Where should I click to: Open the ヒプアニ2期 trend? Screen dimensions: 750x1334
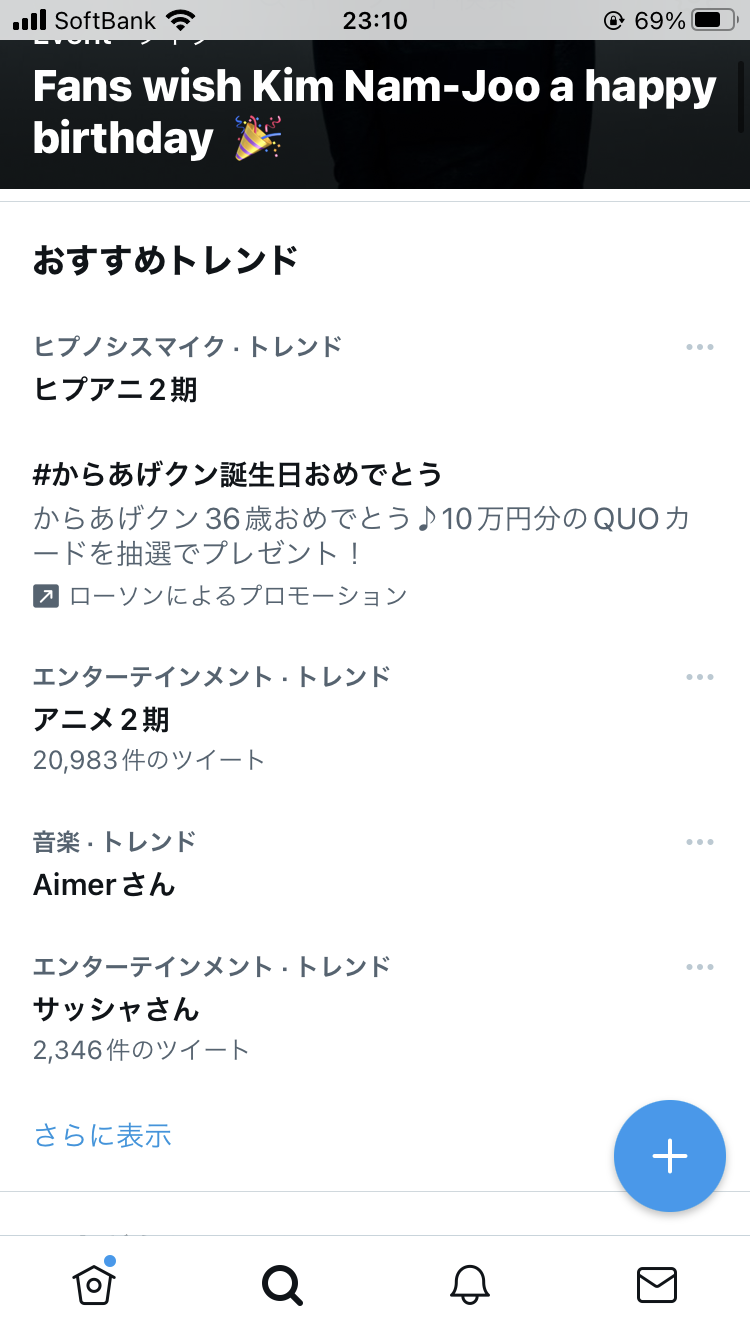[115, 389]
